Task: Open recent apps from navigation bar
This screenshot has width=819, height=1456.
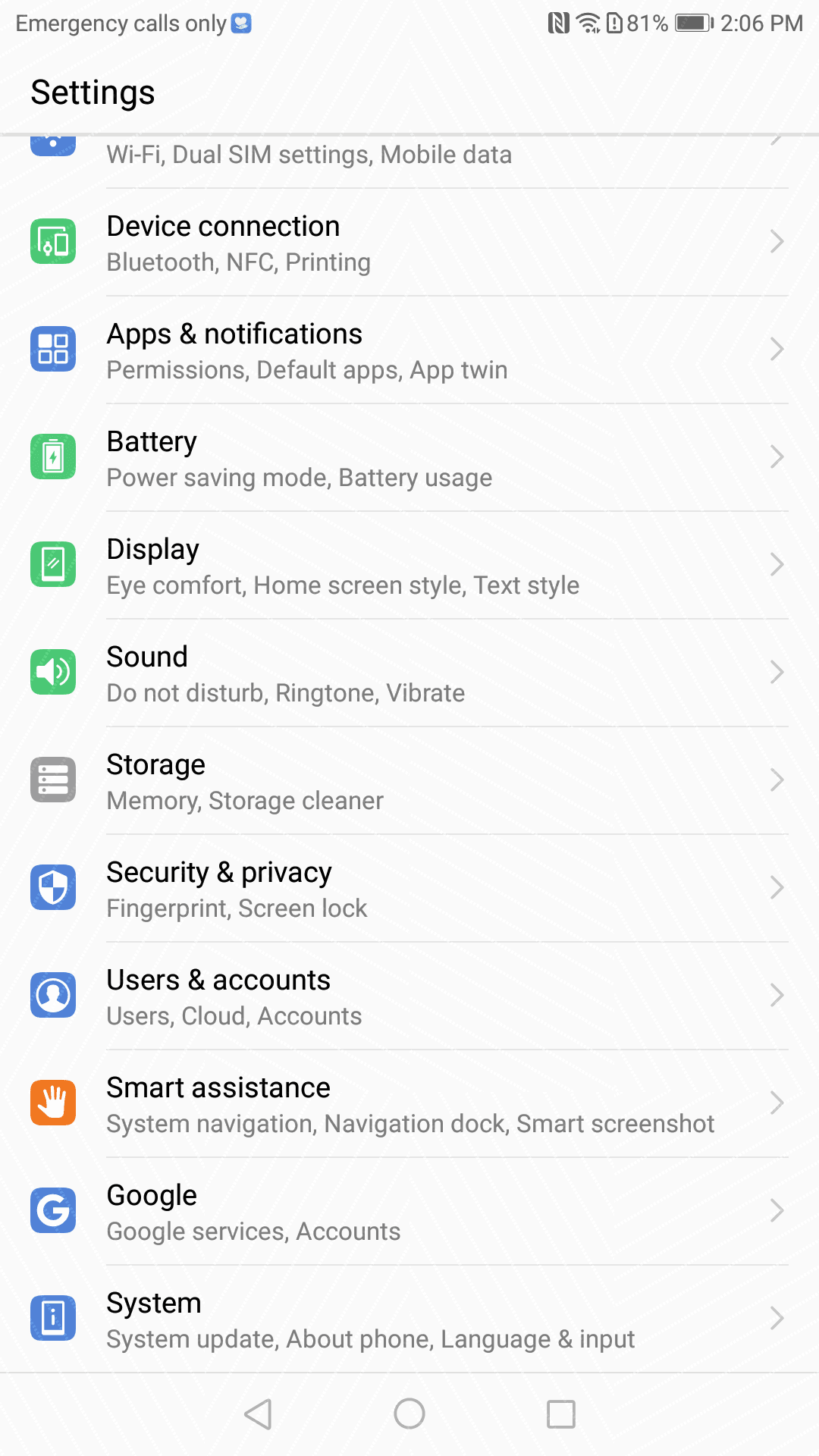Action: pos(561,1414)
